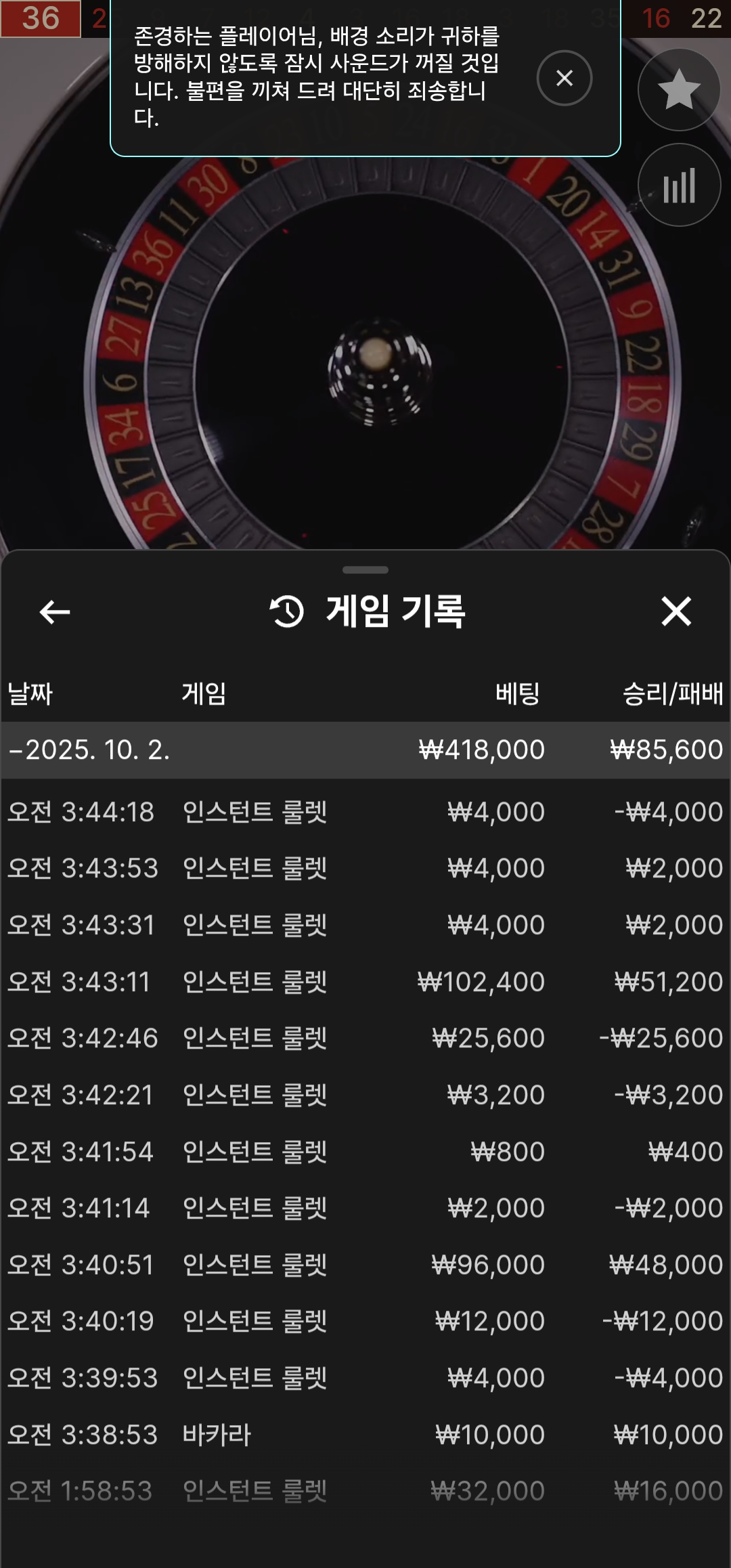The image size is (731, 1568).
Task: Open the 오전 1:58:53 roulette record
Action: tap(365, 1491)
